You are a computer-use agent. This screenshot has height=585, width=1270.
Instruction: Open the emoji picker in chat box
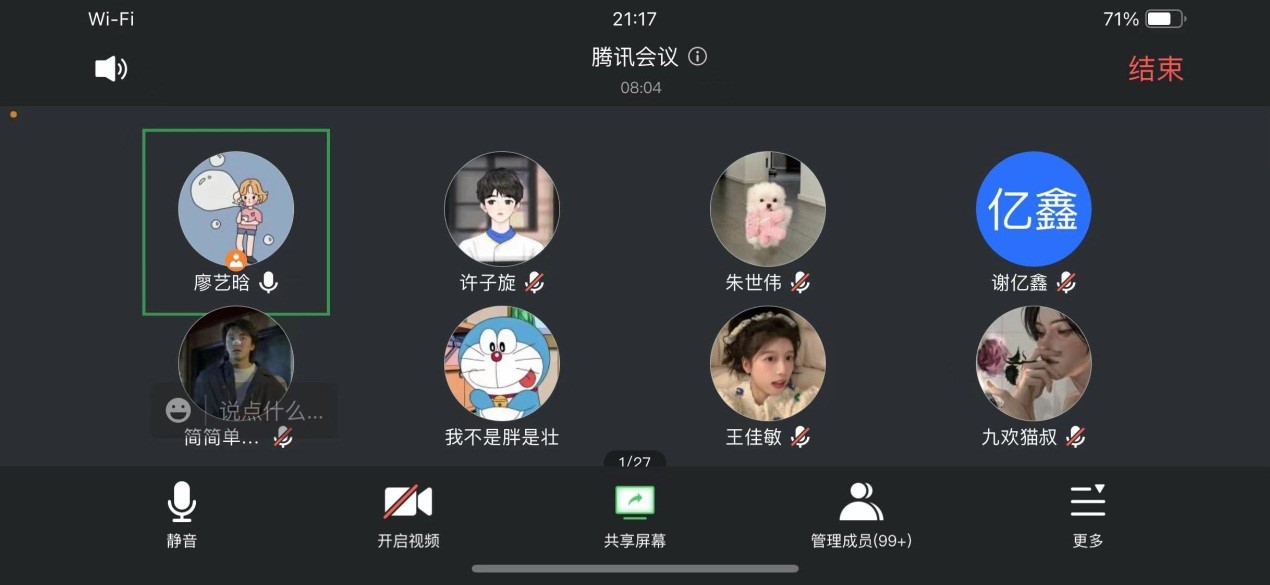point(178,411)
